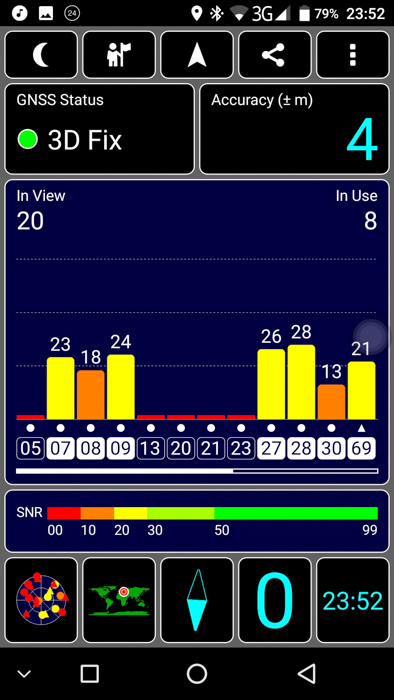
Task: Open the GNSS Status 3D Fix card
Action: click(x=100, y=129)
